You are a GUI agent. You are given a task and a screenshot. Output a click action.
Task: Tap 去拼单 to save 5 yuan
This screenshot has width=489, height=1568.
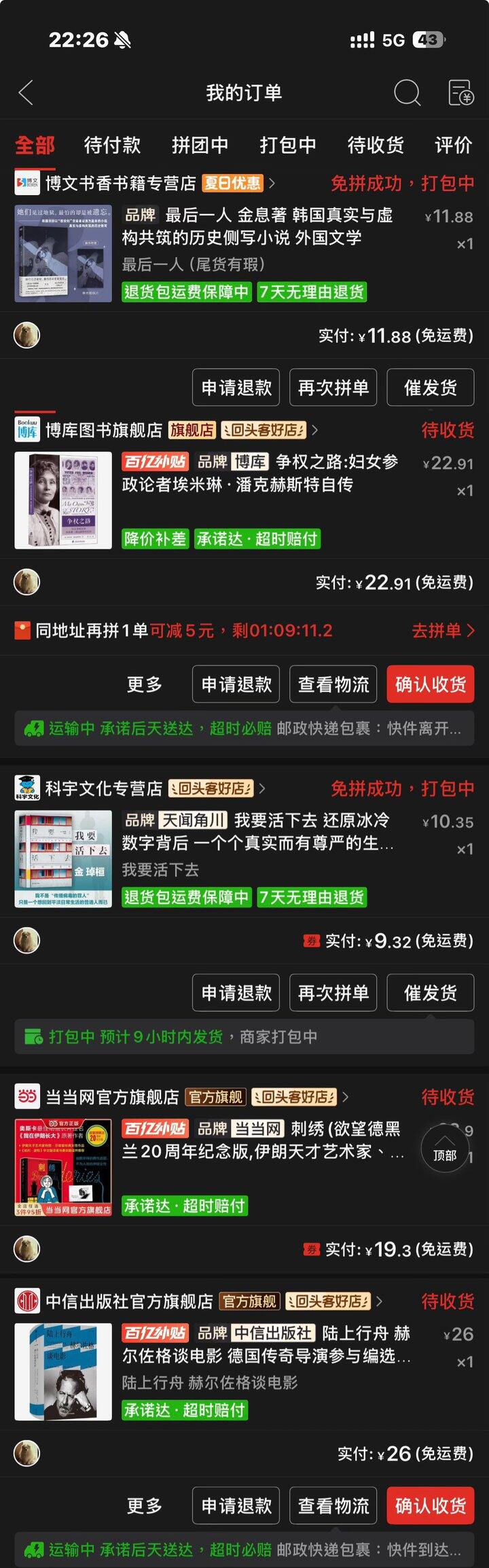442,631
